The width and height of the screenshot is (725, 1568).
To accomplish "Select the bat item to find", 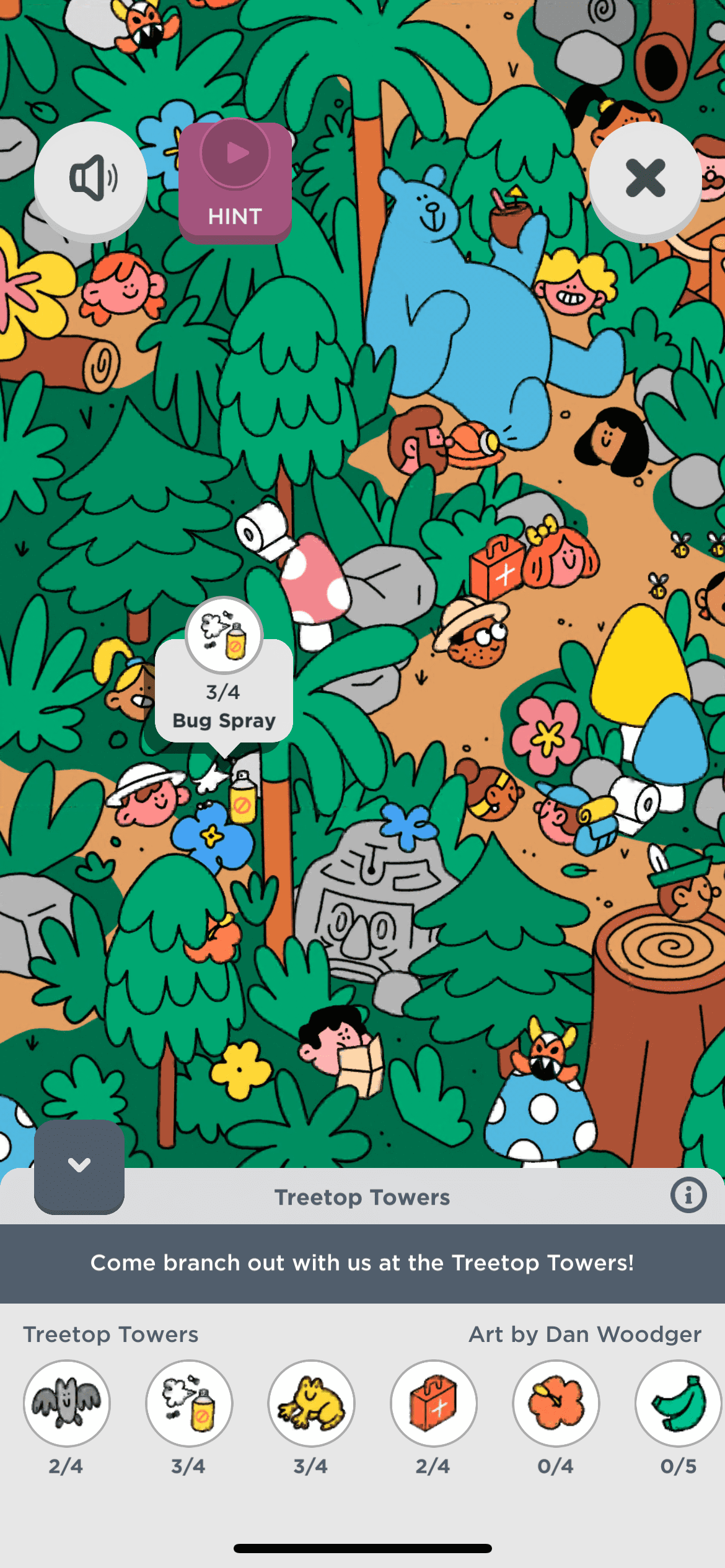I will pyautogui.click(x=67, y=1402).
